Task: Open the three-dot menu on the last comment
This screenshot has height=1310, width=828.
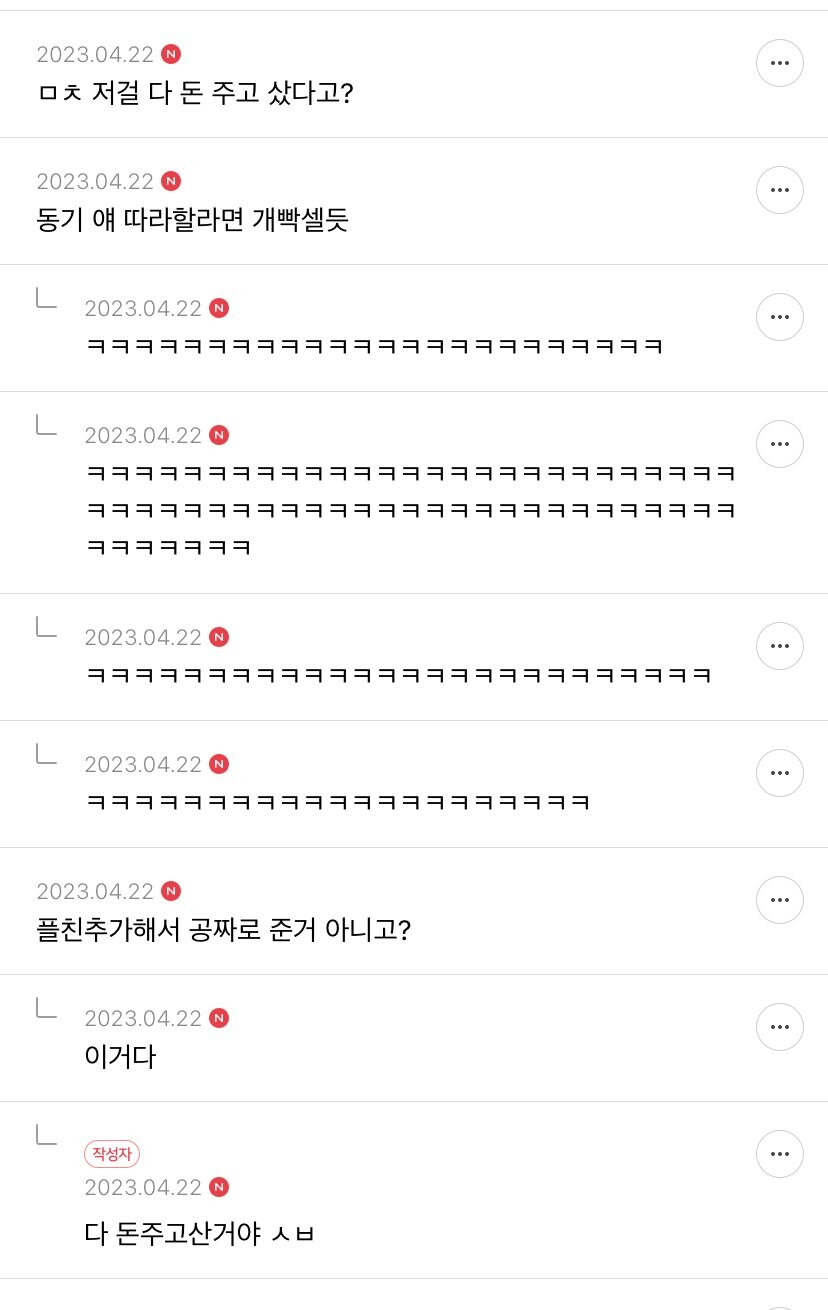Action: coord(780,1154)
